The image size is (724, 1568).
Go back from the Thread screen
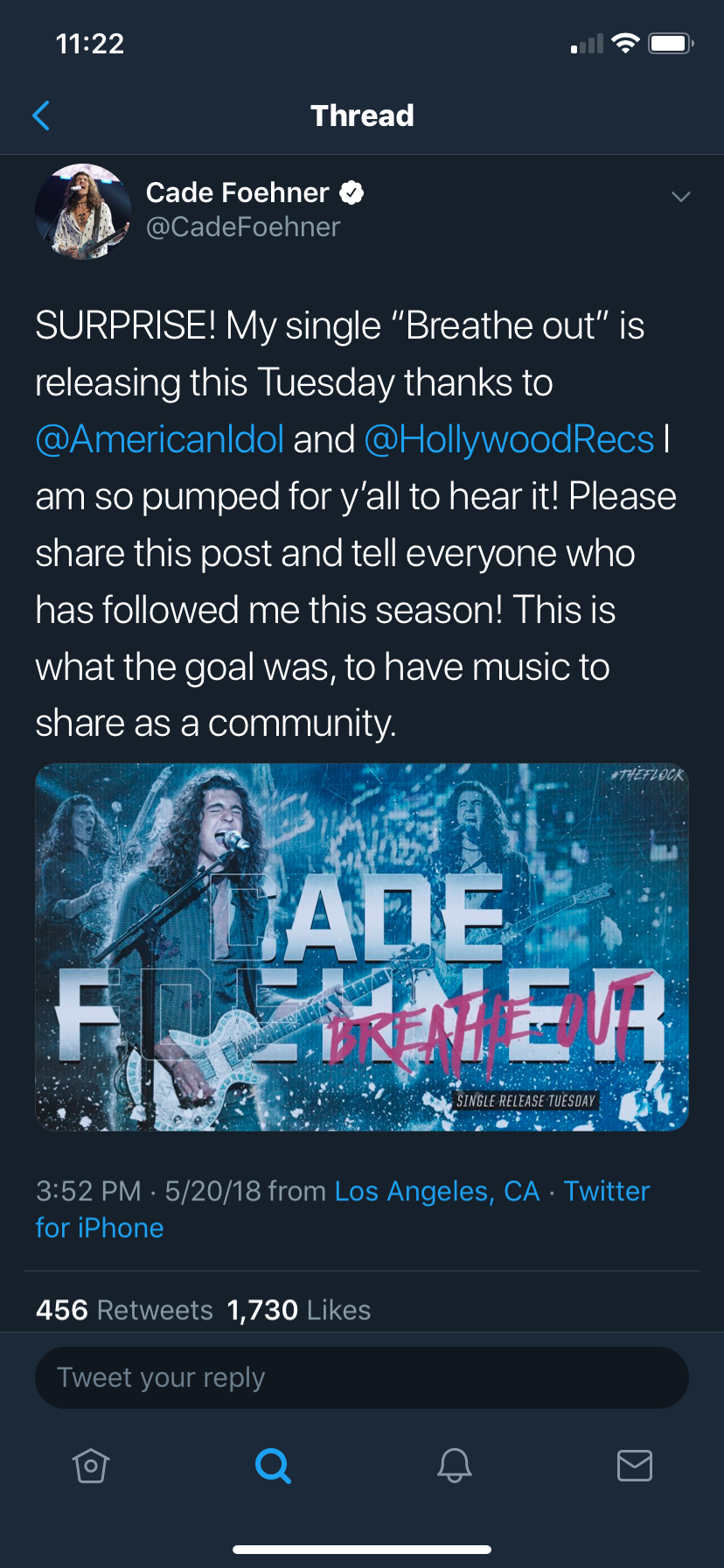(41, 115)
